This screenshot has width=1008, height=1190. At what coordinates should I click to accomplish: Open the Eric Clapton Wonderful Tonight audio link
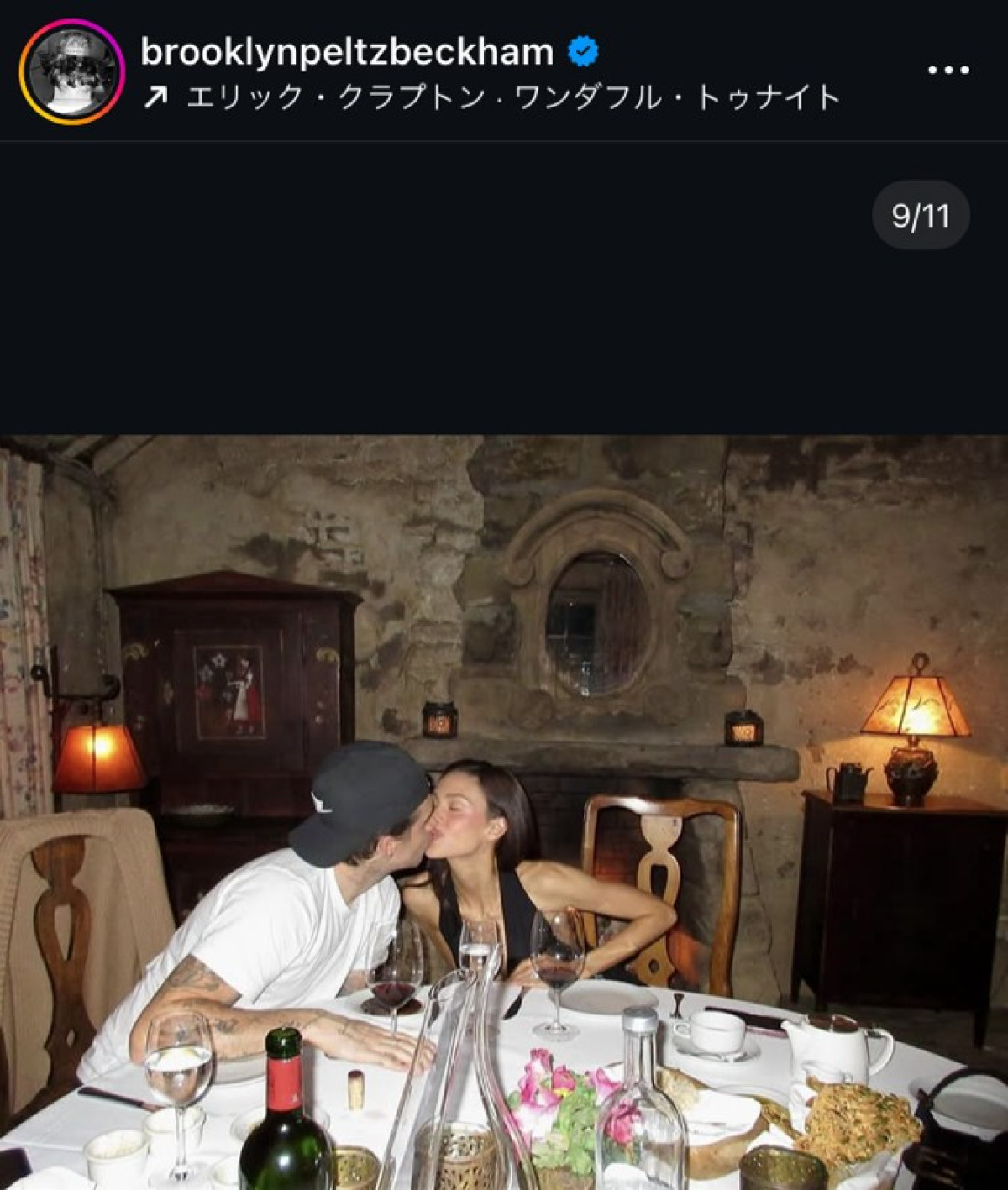tap(512, 98)
